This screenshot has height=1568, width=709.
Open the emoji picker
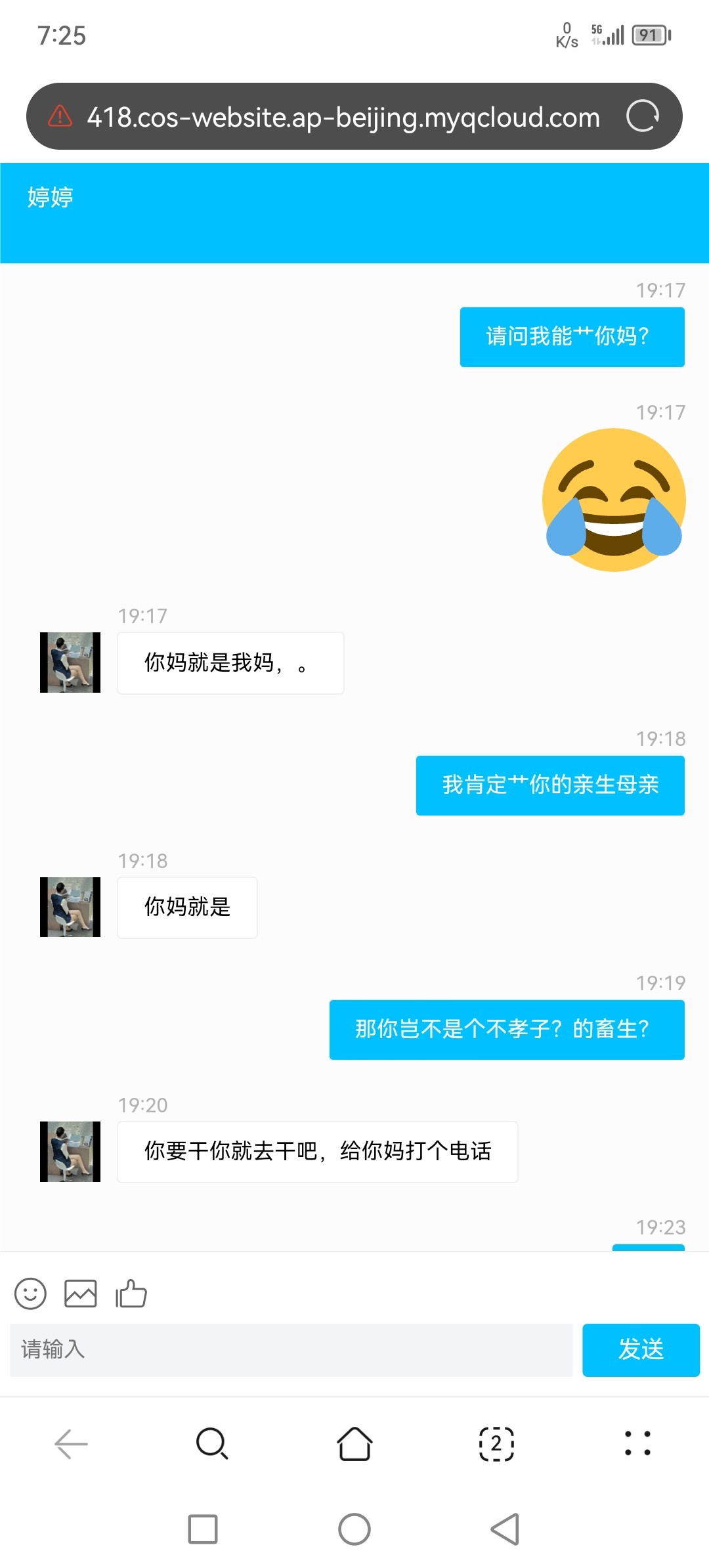coord(29,1294)
